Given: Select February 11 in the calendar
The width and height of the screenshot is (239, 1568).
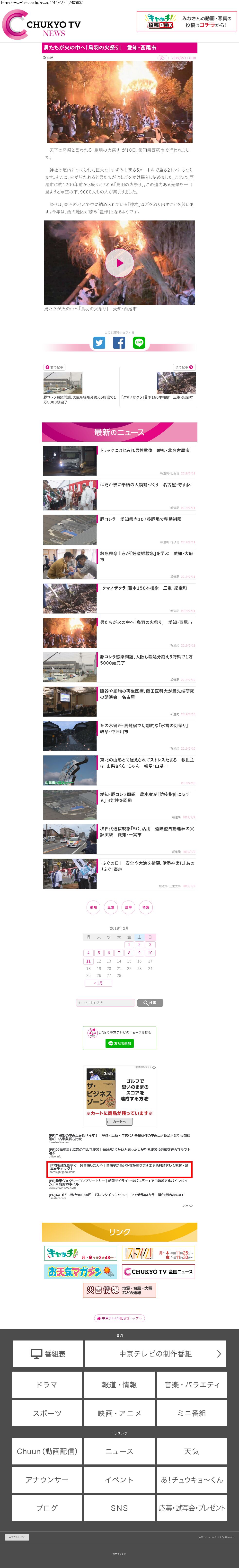Looking at the screenshot, I should [x=88, y=961].
